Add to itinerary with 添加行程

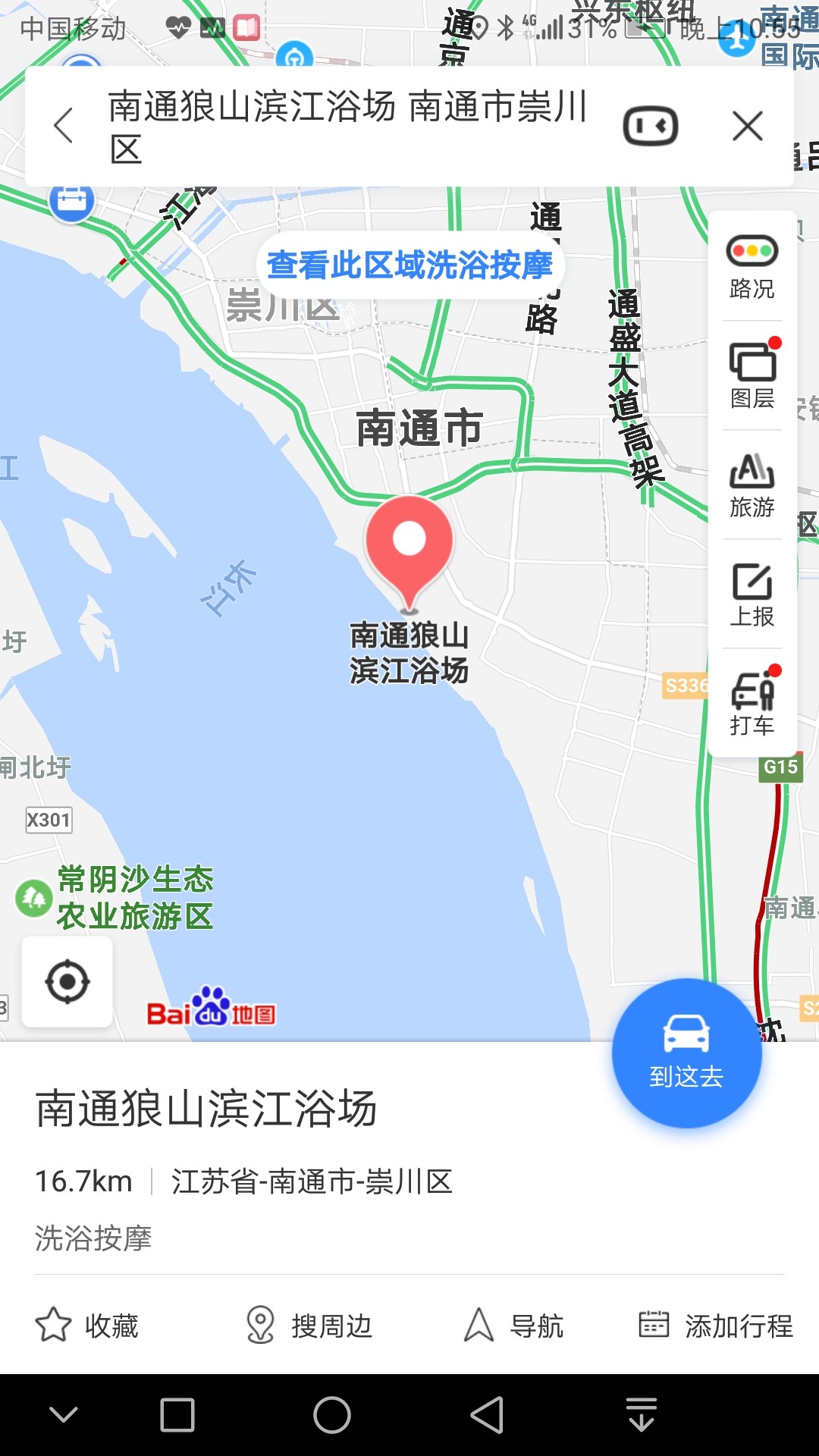point(715,1326)
